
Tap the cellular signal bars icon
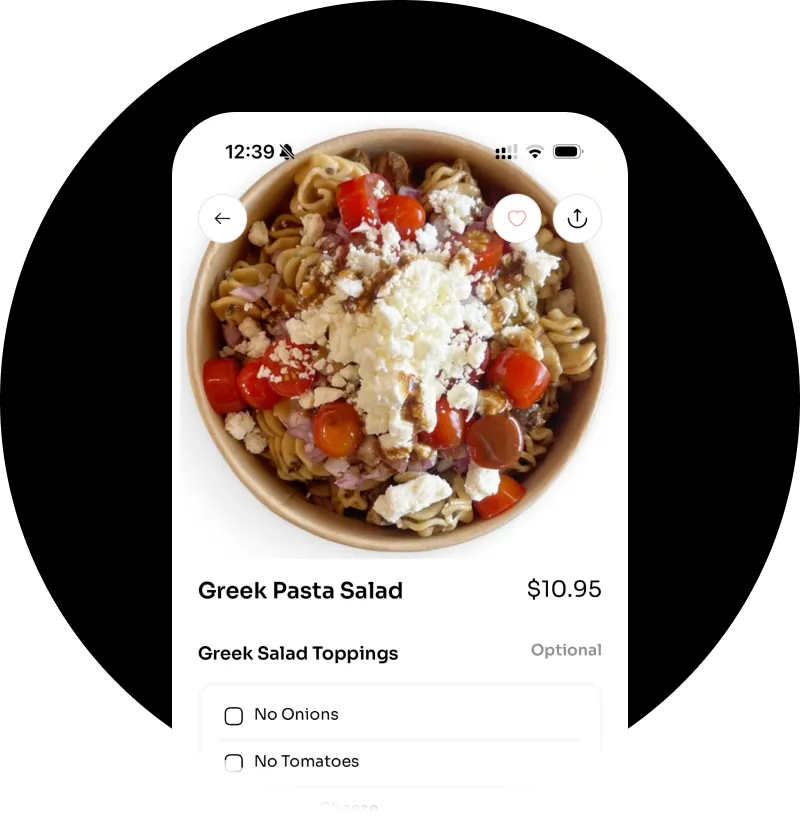click(506, 151)
